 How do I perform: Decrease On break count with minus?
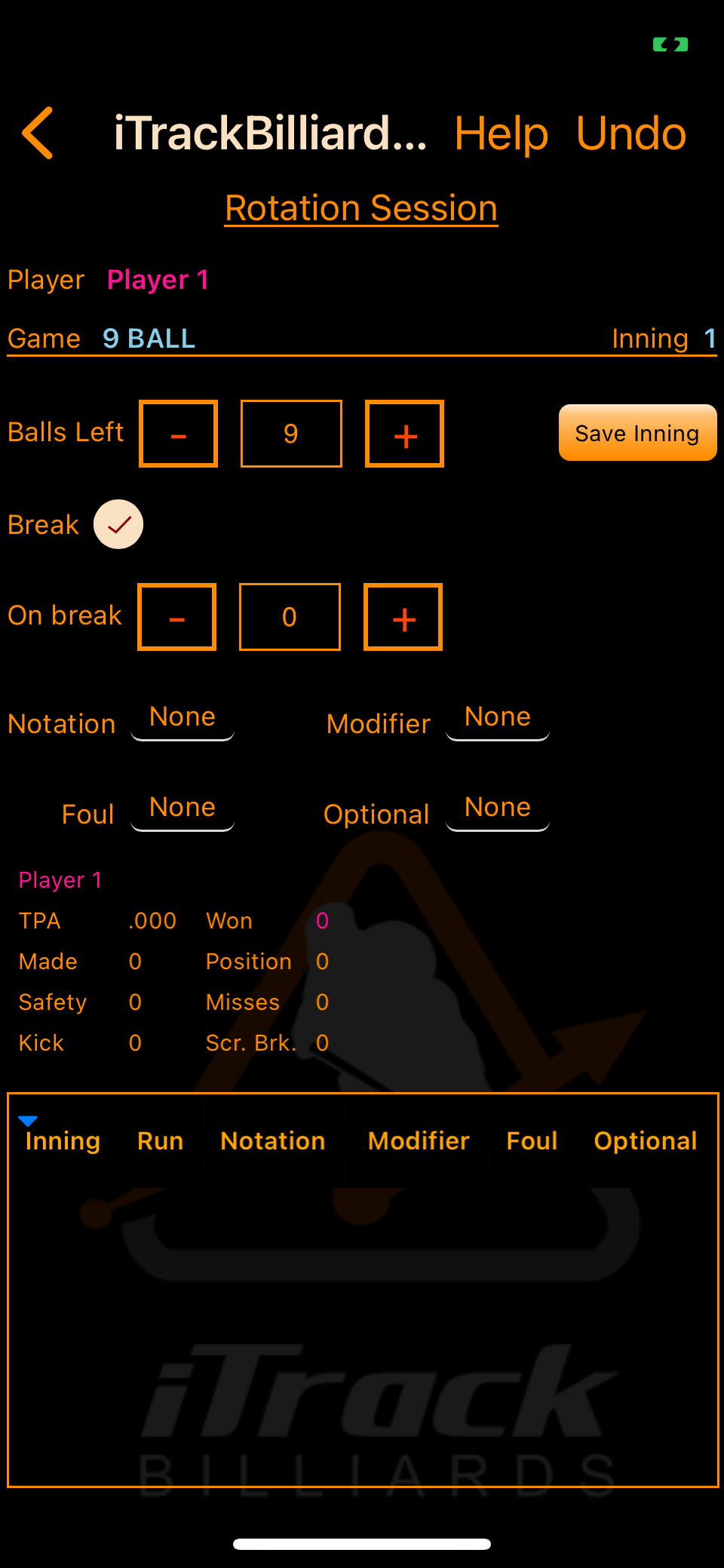(177, 617)
